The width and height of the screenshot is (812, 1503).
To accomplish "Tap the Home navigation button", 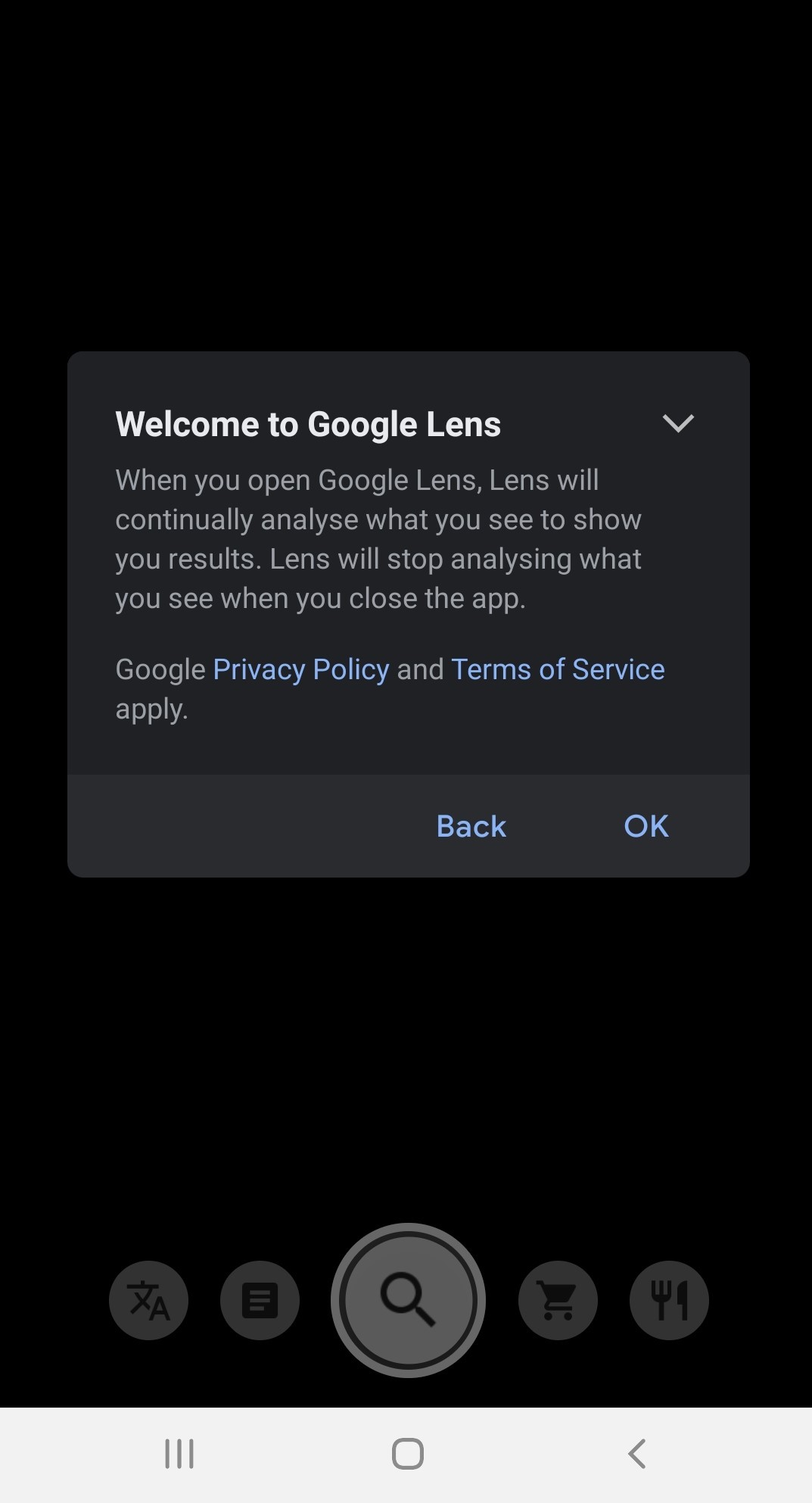I will pos(406,1453).
